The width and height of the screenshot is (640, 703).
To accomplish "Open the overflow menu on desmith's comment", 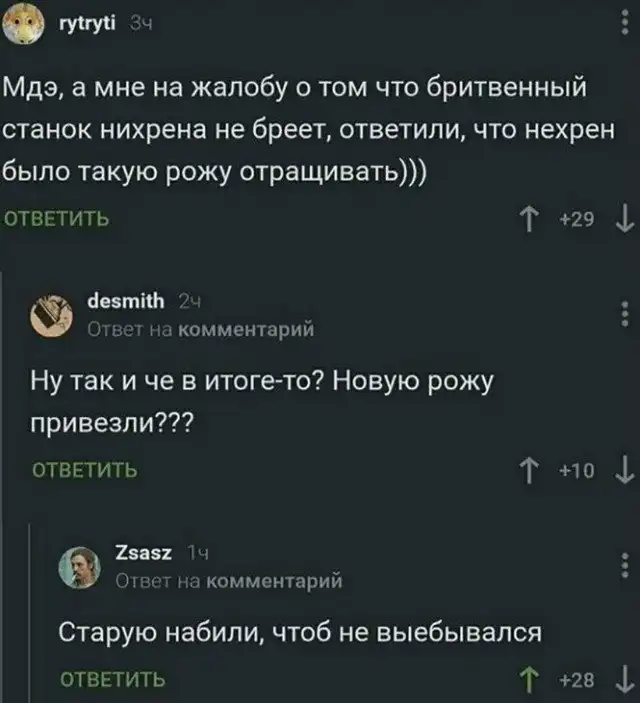I will [x=625, y=313].
